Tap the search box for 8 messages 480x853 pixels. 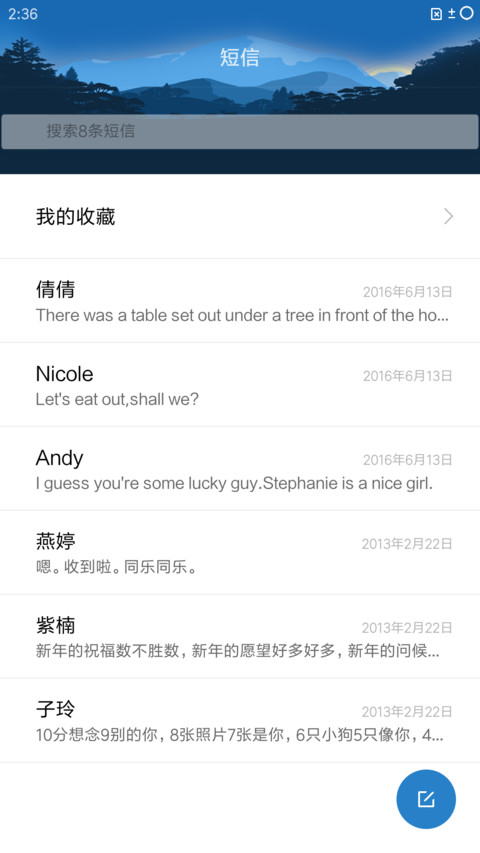(240, 131)
